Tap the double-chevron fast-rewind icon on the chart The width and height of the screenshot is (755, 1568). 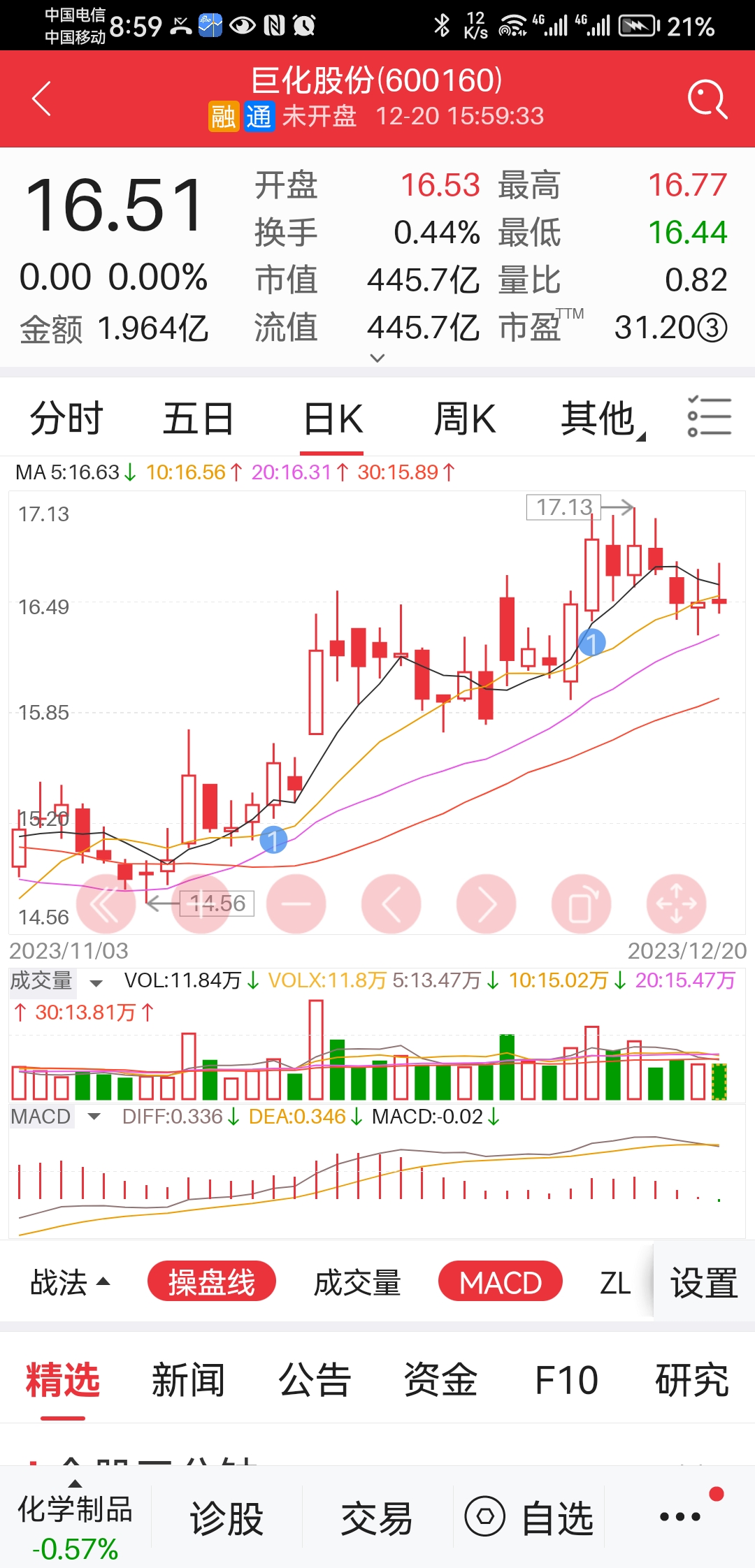[x=106, y=903]
